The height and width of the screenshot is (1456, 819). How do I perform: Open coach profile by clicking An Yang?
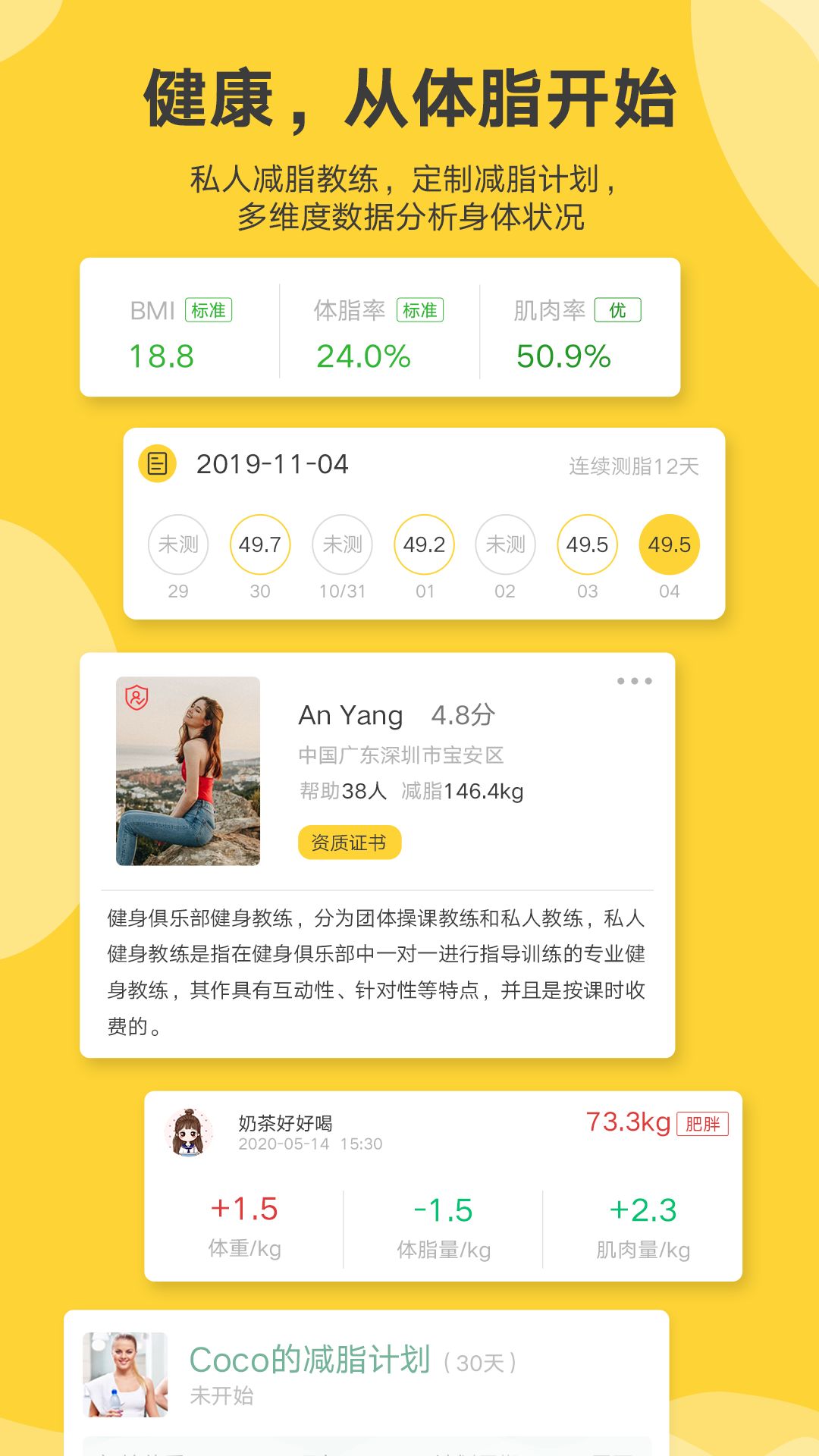click(x=350, y=714)
